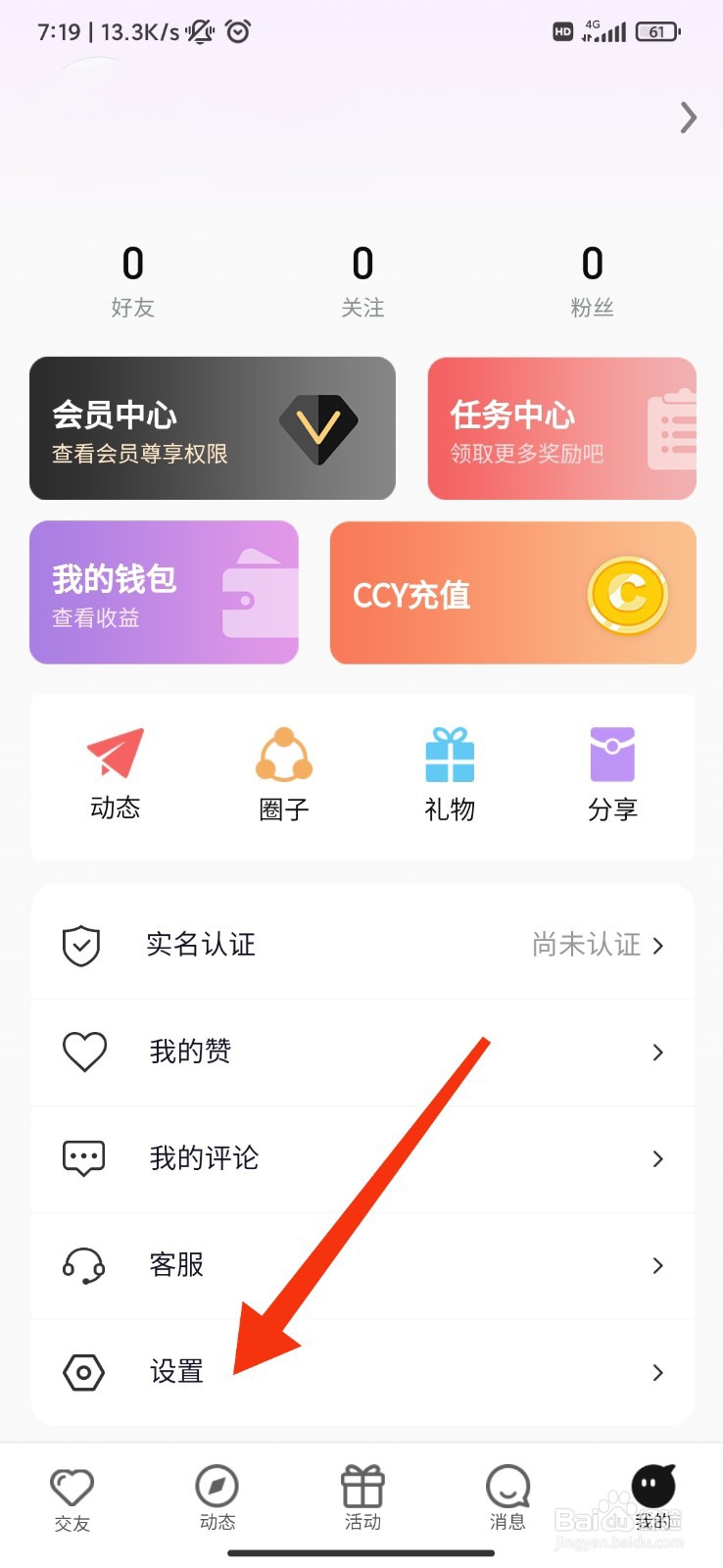Open the 动态 paper-plane icon
Image resolution: width=723 pixels, height=1568 pixels.
coord(115,755)
